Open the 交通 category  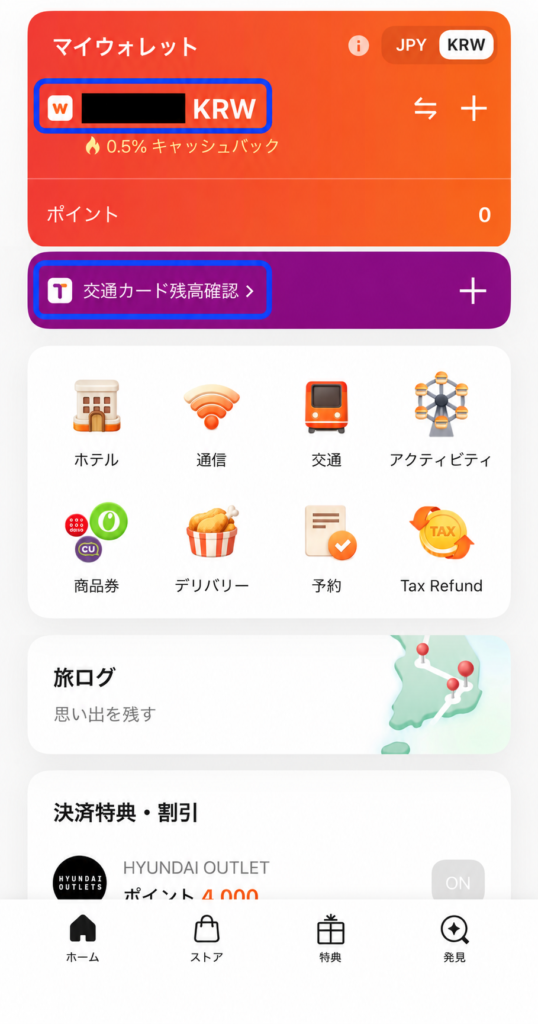[326, 423]
